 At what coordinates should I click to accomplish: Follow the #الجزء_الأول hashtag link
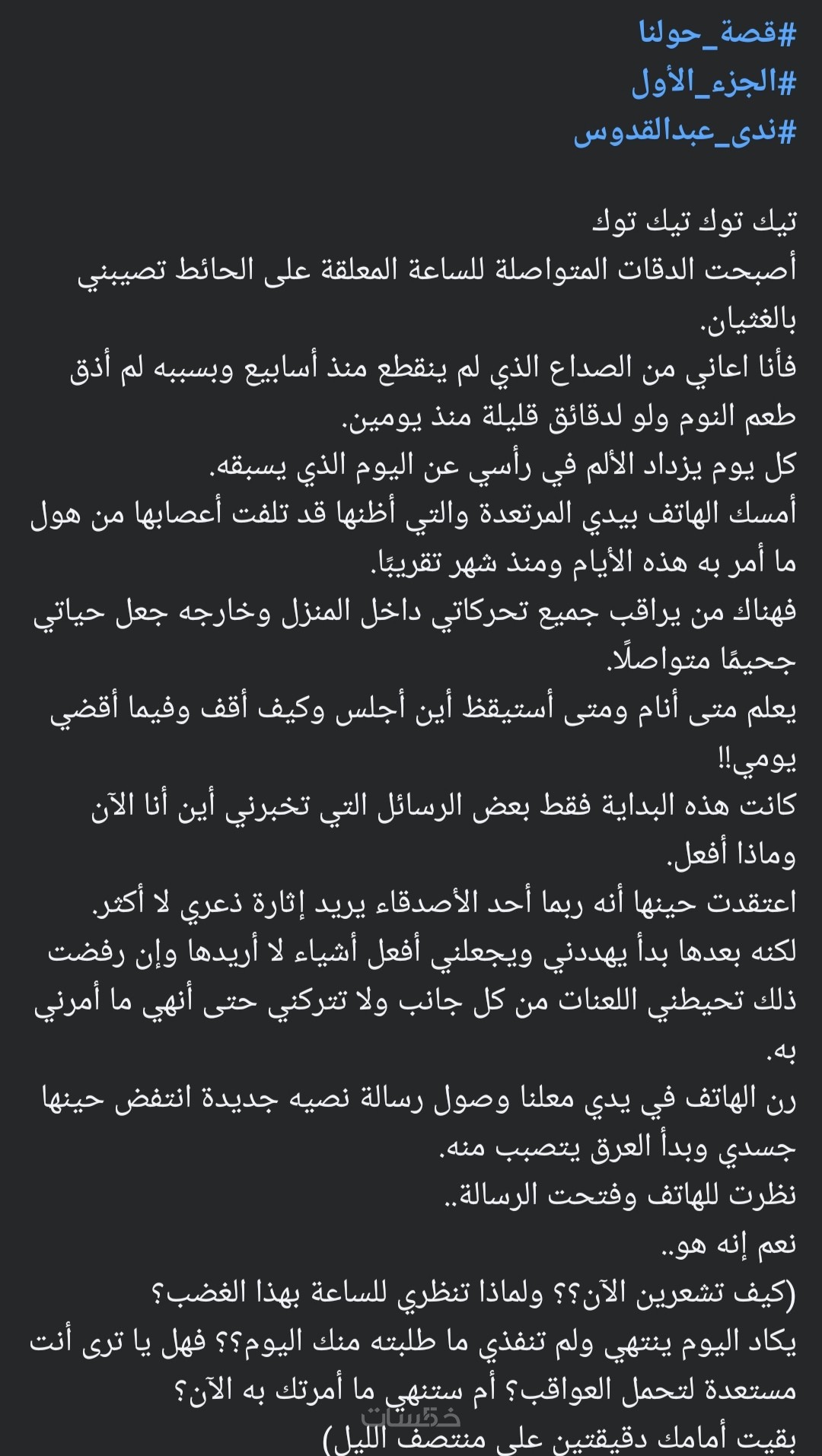712,83
